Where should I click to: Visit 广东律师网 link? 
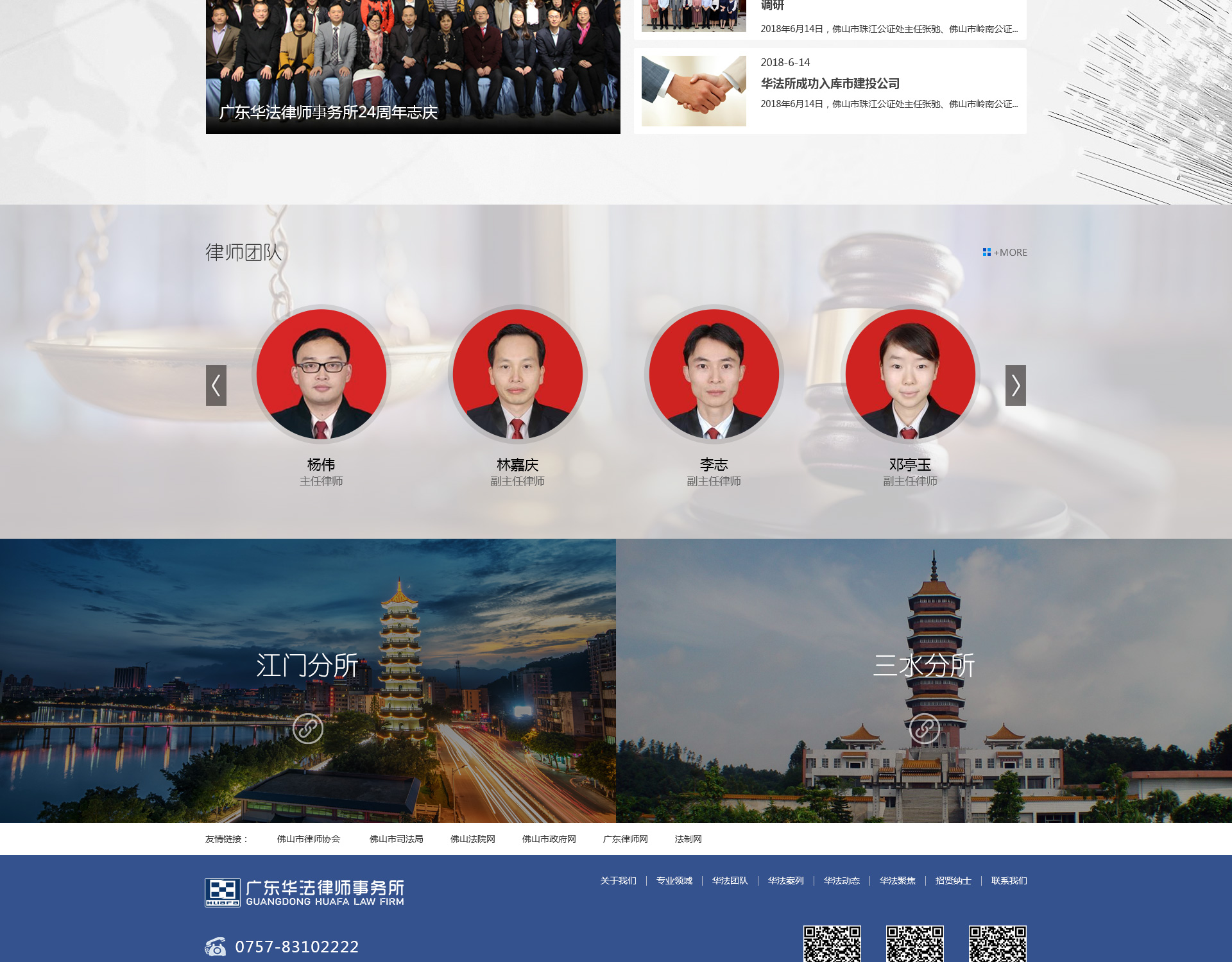tap(625, 839)
